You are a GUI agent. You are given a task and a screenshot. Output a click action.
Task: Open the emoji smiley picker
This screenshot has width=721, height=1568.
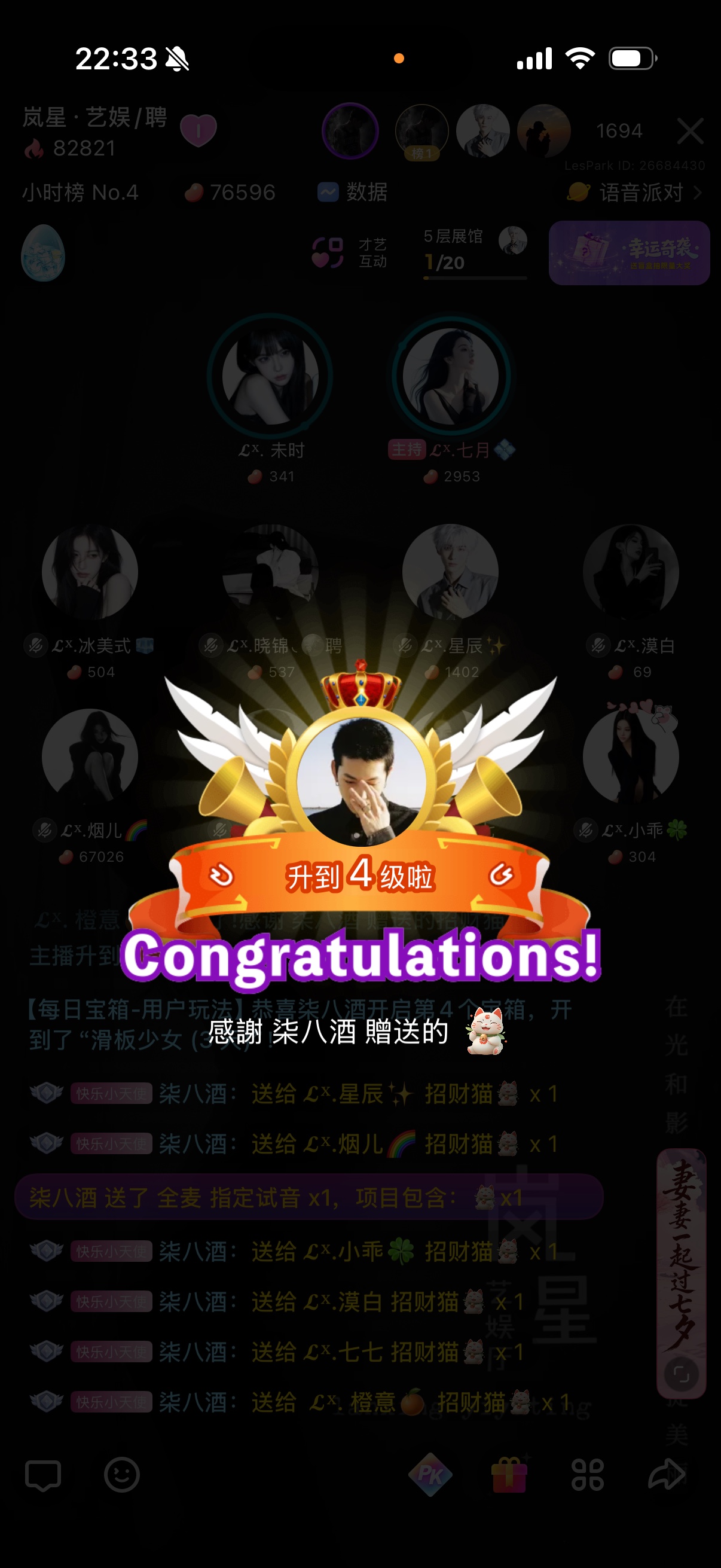(122, 1475)
